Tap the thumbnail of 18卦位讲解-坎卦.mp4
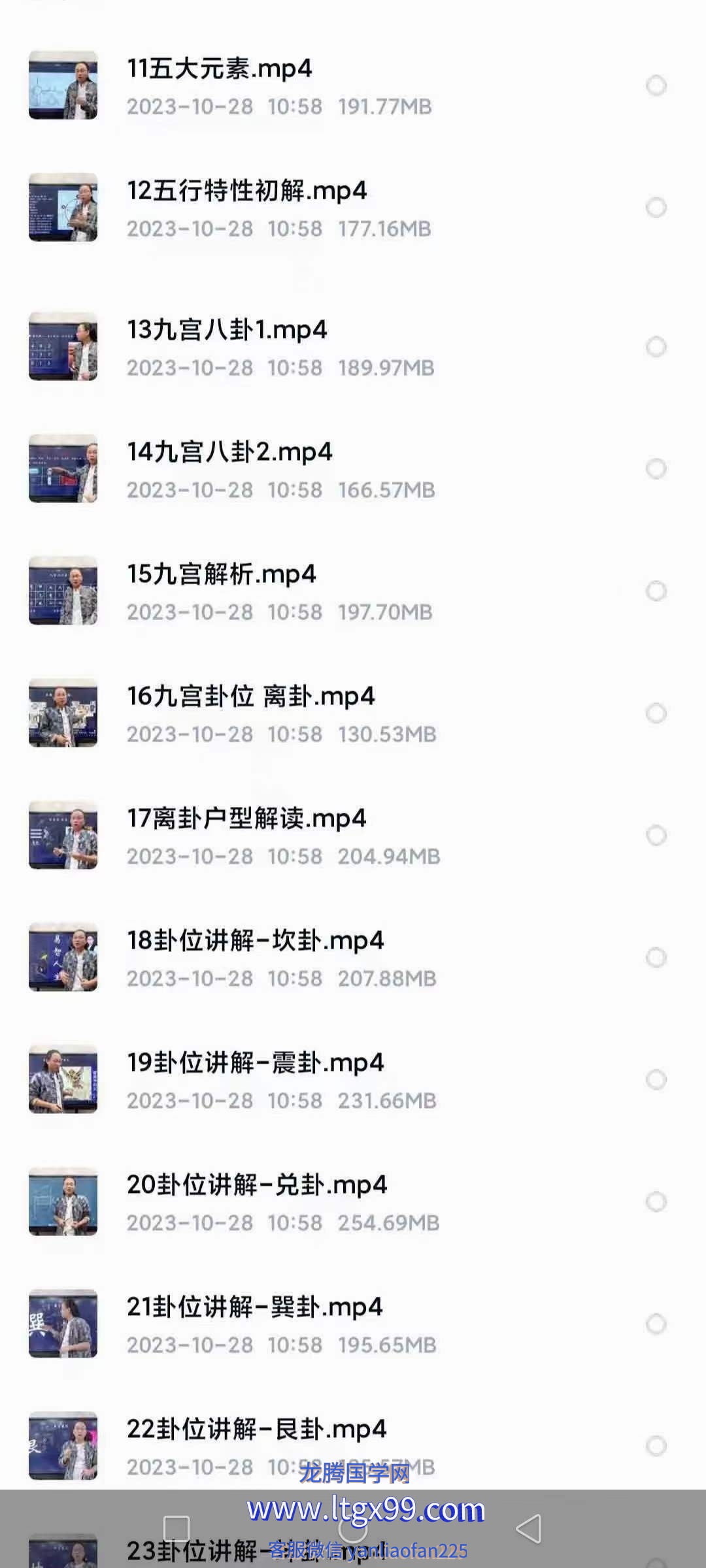This screenshot has width=706, height=1568. tap(63, 957)
